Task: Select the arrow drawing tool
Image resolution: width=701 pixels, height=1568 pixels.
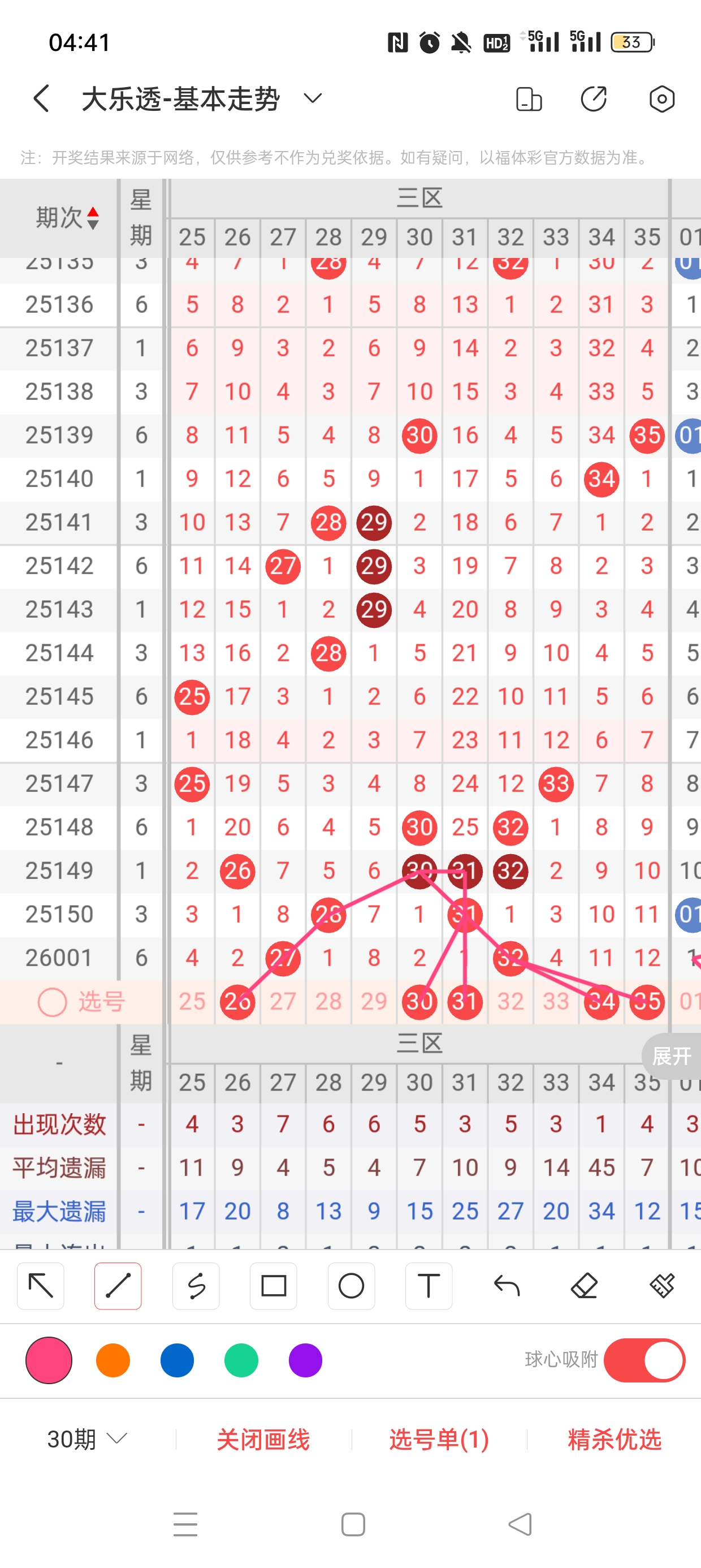Action: [x=41, y=1286]
